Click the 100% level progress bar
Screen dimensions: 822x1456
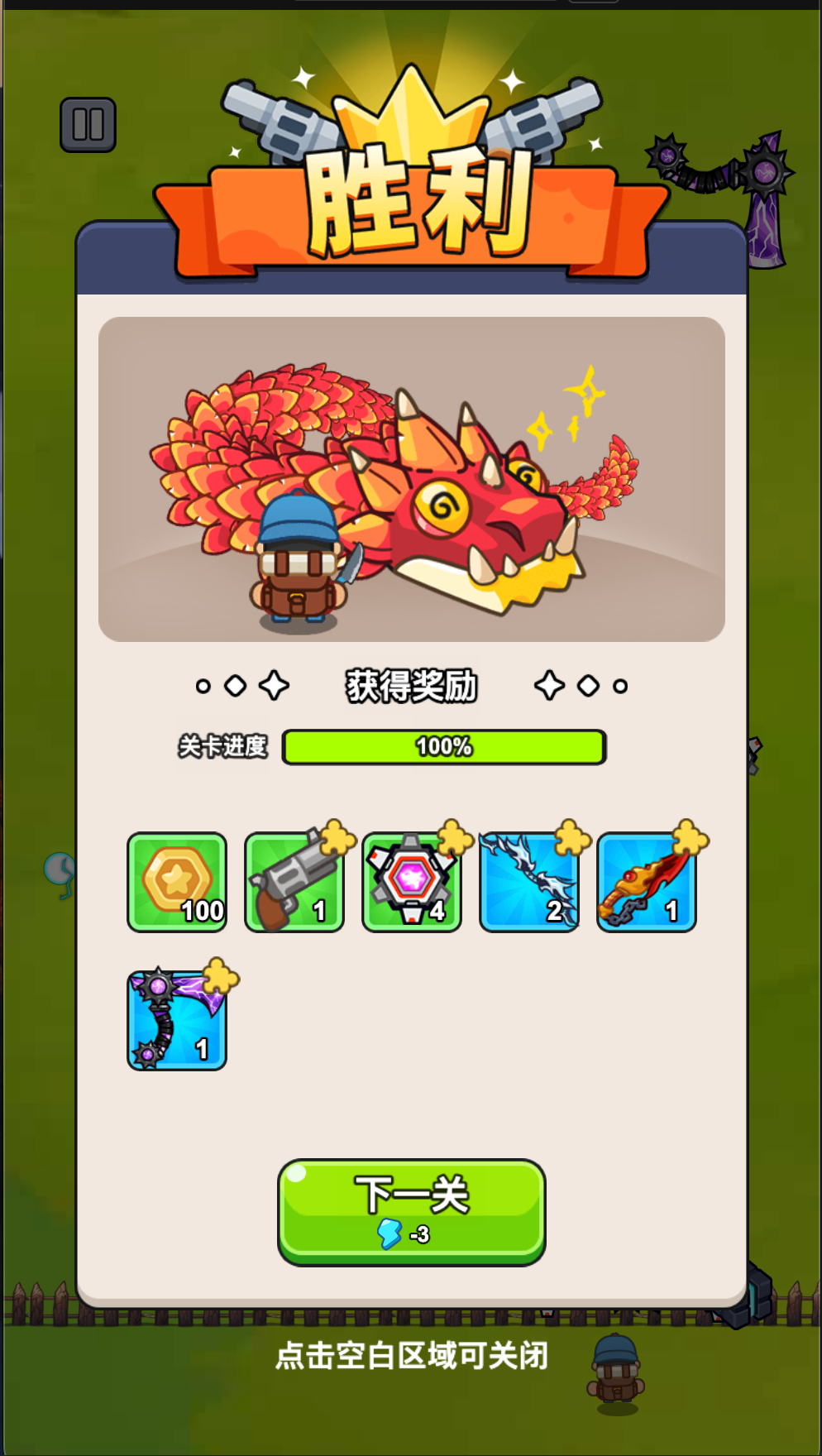[x=443, y=745]
